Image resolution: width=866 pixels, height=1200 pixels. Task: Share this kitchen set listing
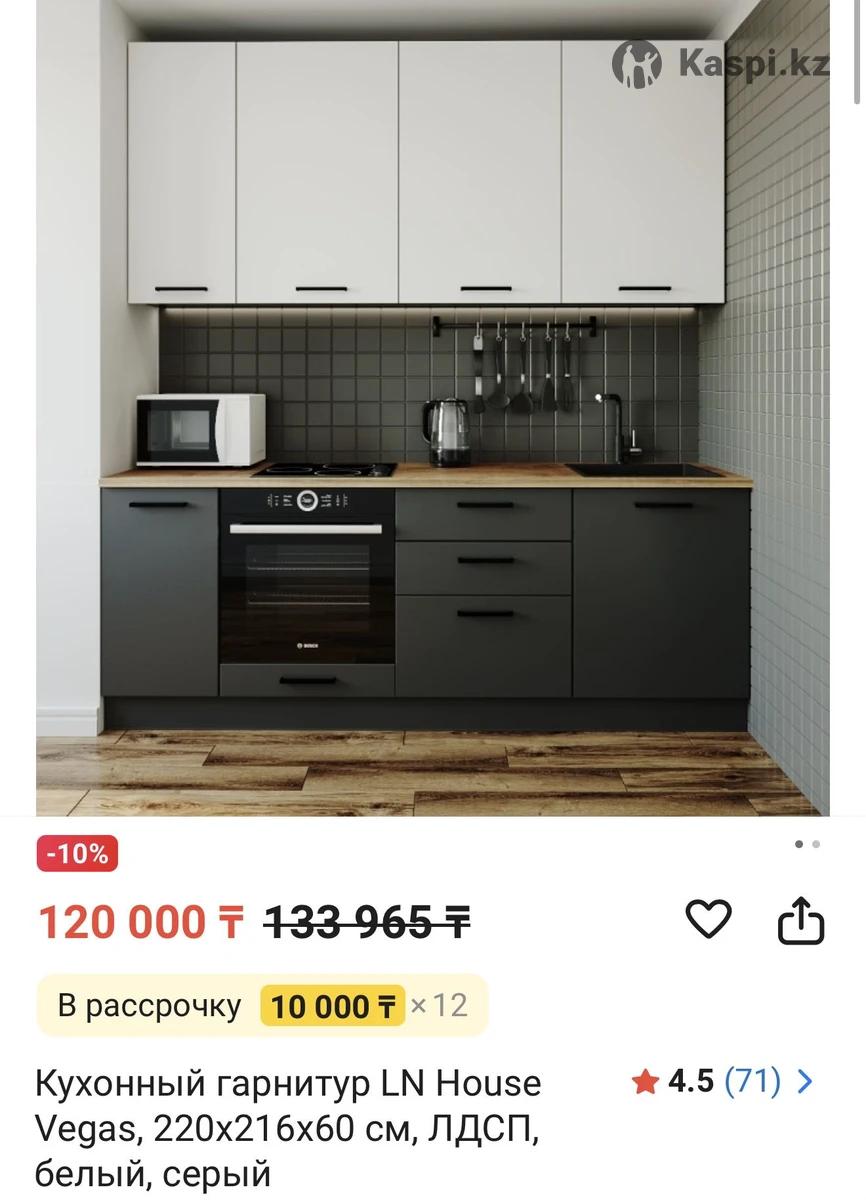tap(801, 920)
